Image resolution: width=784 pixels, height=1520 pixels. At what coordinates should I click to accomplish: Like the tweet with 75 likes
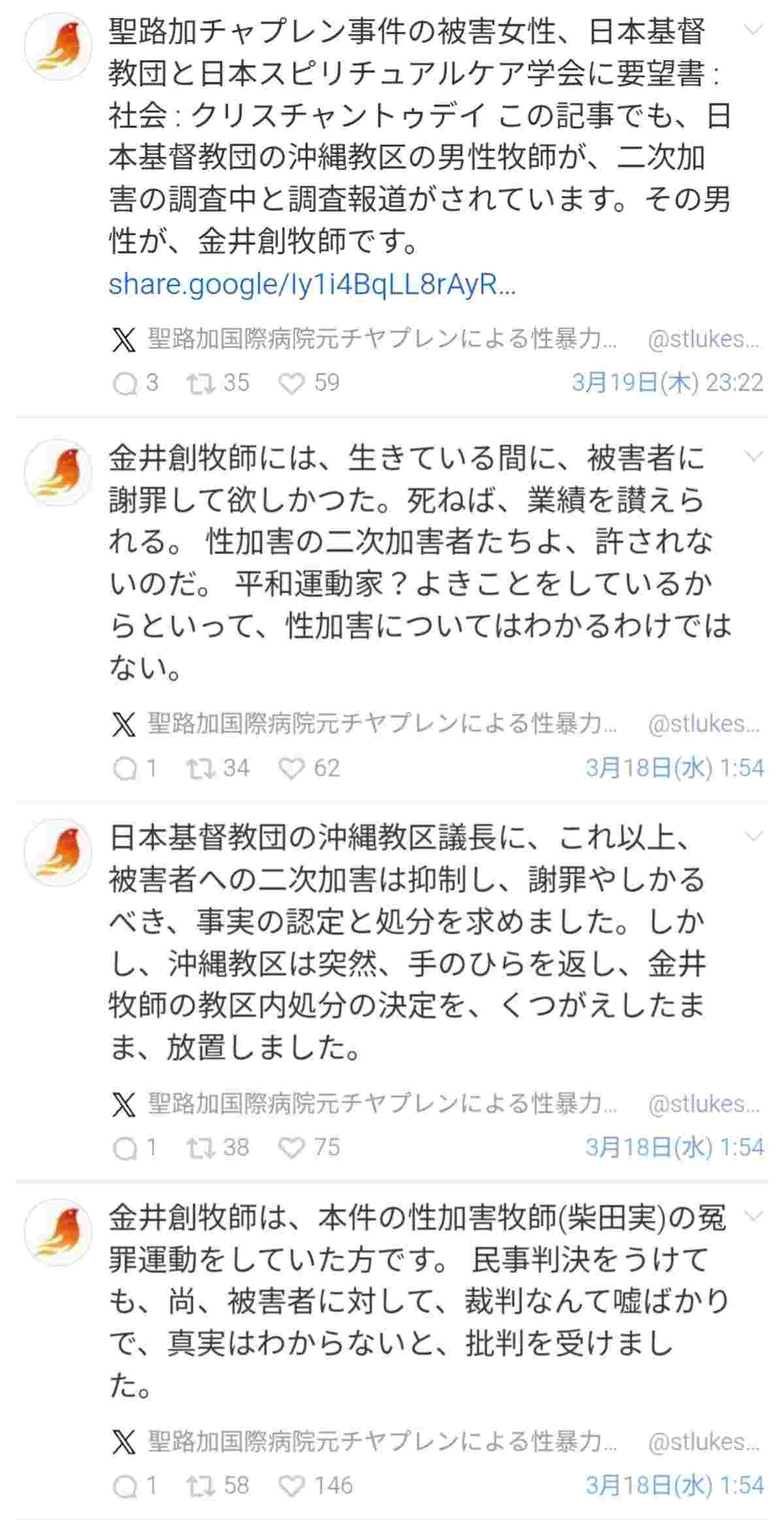(291, 1148)
